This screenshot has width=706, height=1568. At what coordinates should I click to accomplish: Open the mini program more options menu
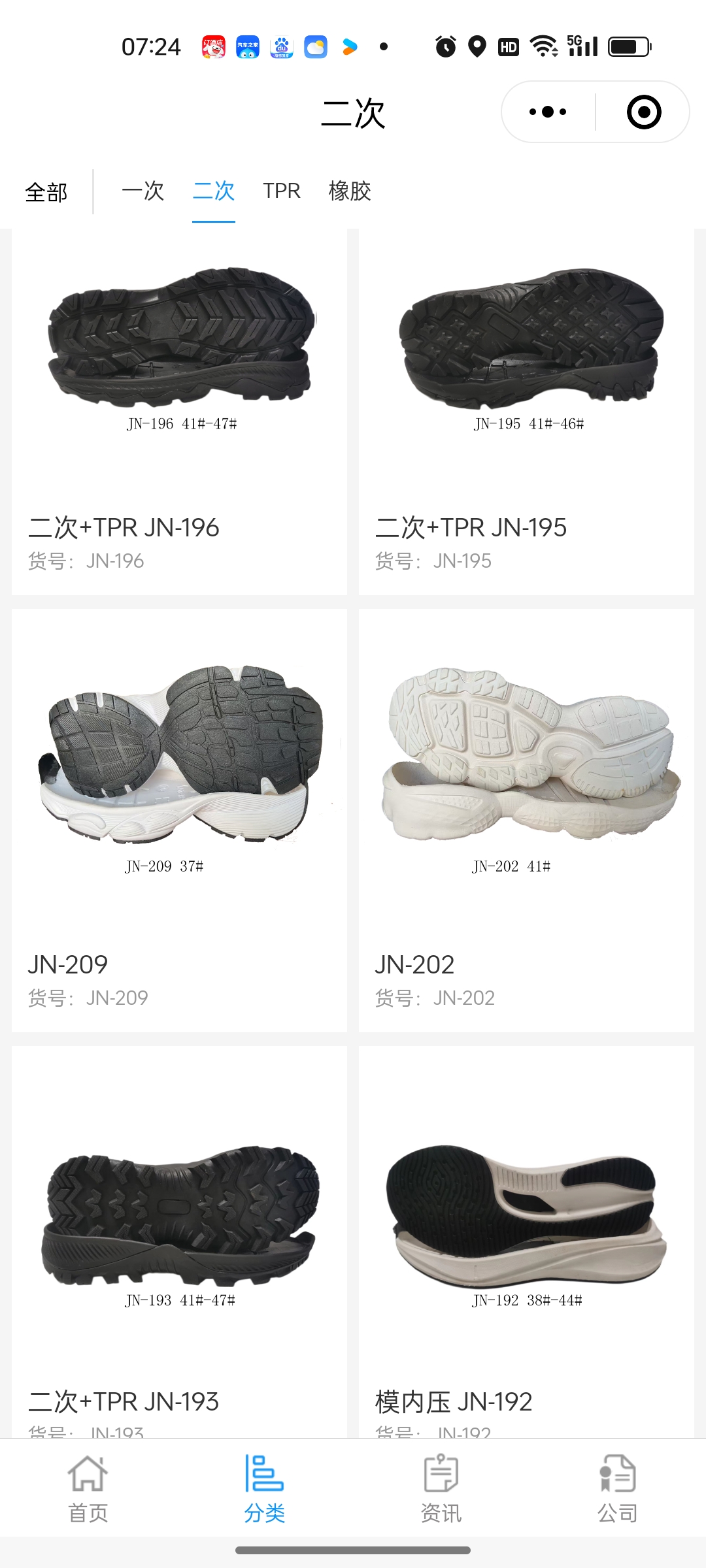(548, 112)
